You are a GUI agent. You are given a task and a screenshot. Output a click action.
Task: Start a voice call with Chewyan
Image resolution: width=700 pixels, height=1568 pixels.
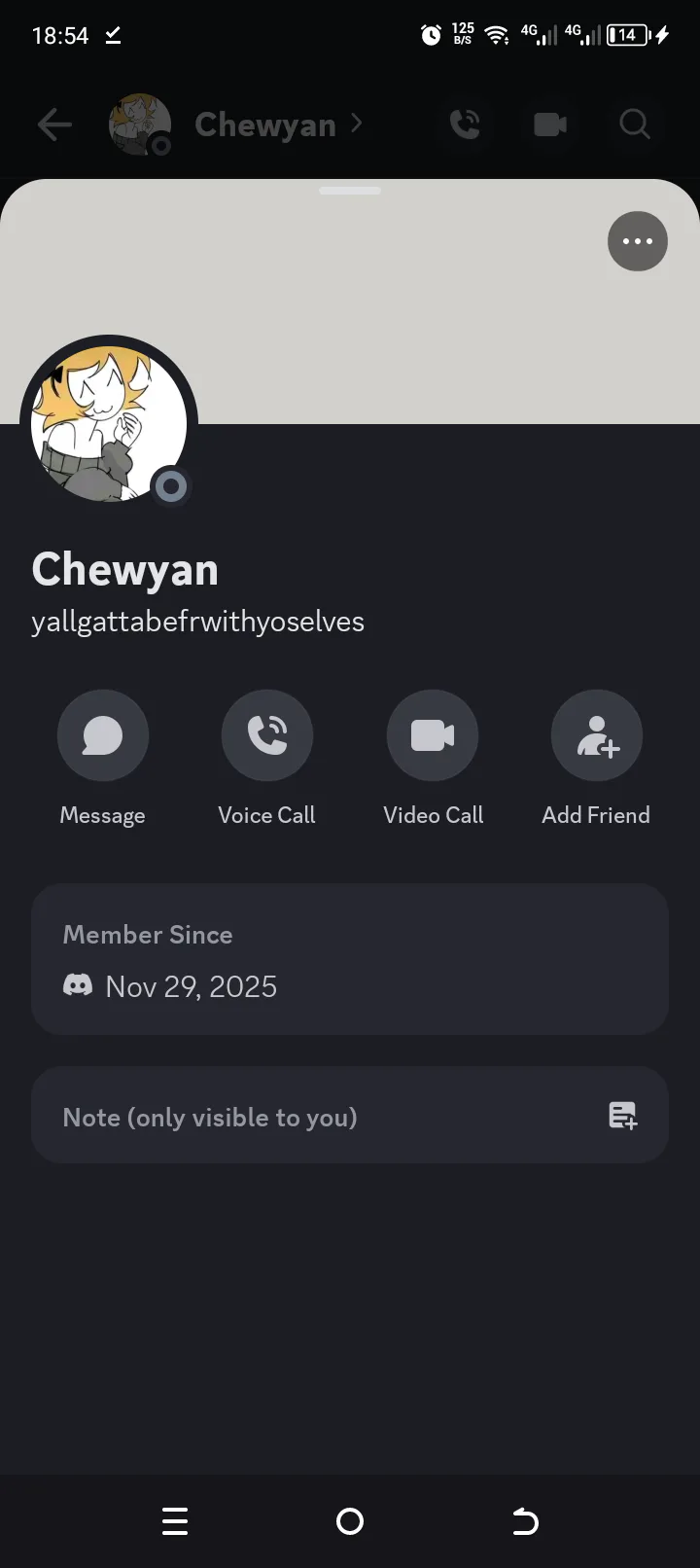(x=267, y=736)
